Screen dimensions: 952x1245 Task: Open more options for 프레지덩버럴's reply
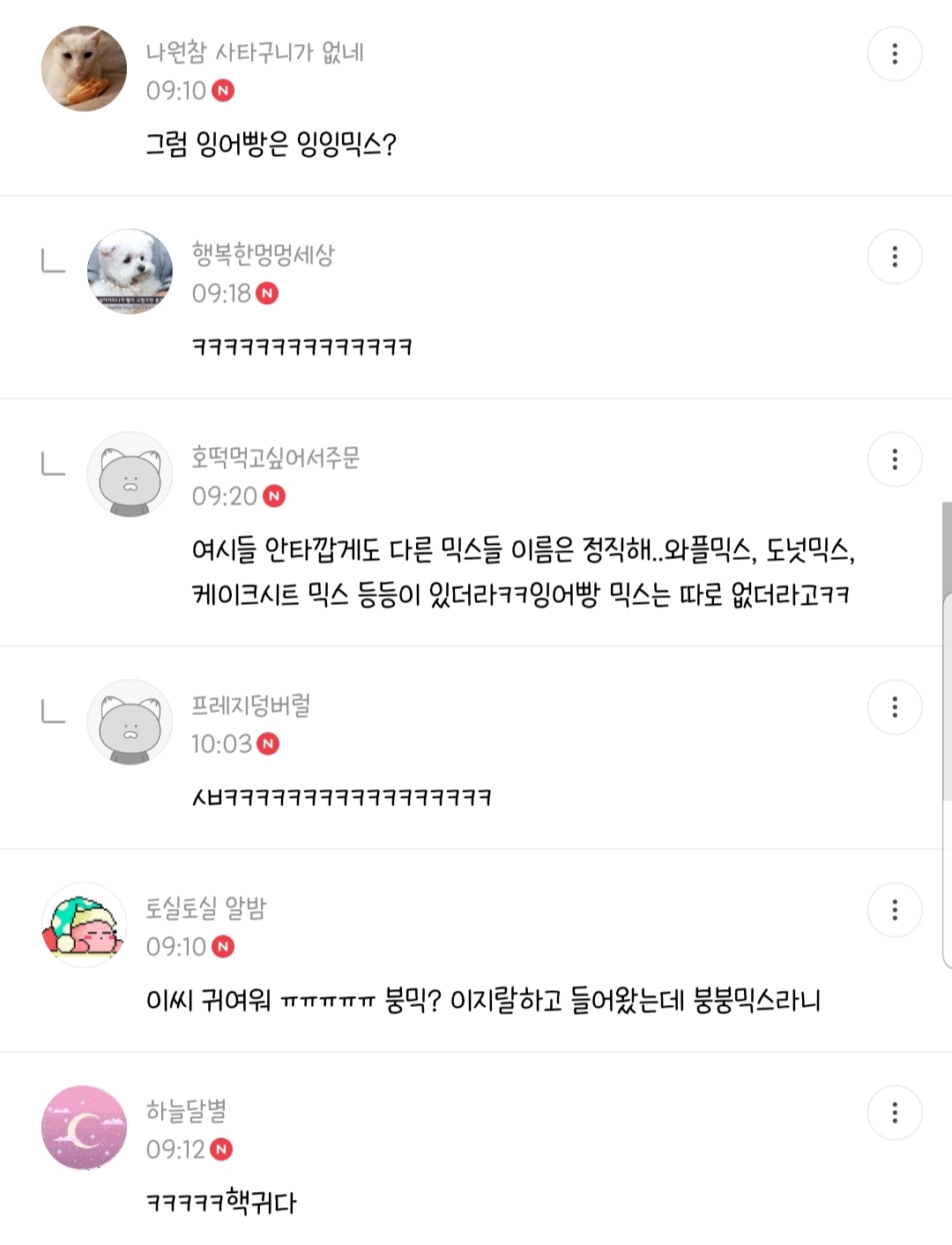(x=895, y=707)
